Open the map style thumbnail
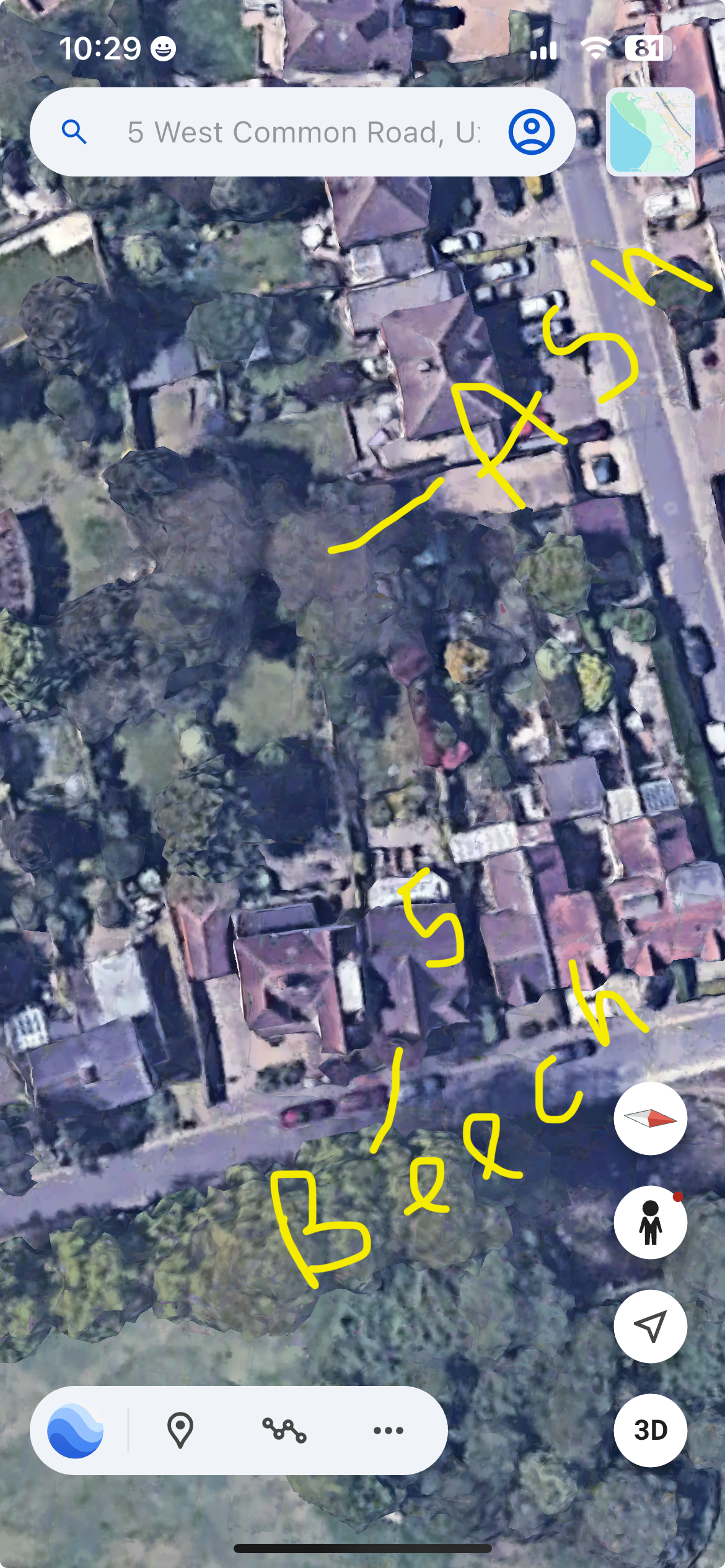This screenshot has height=1568, width=725. pos(650,132)
